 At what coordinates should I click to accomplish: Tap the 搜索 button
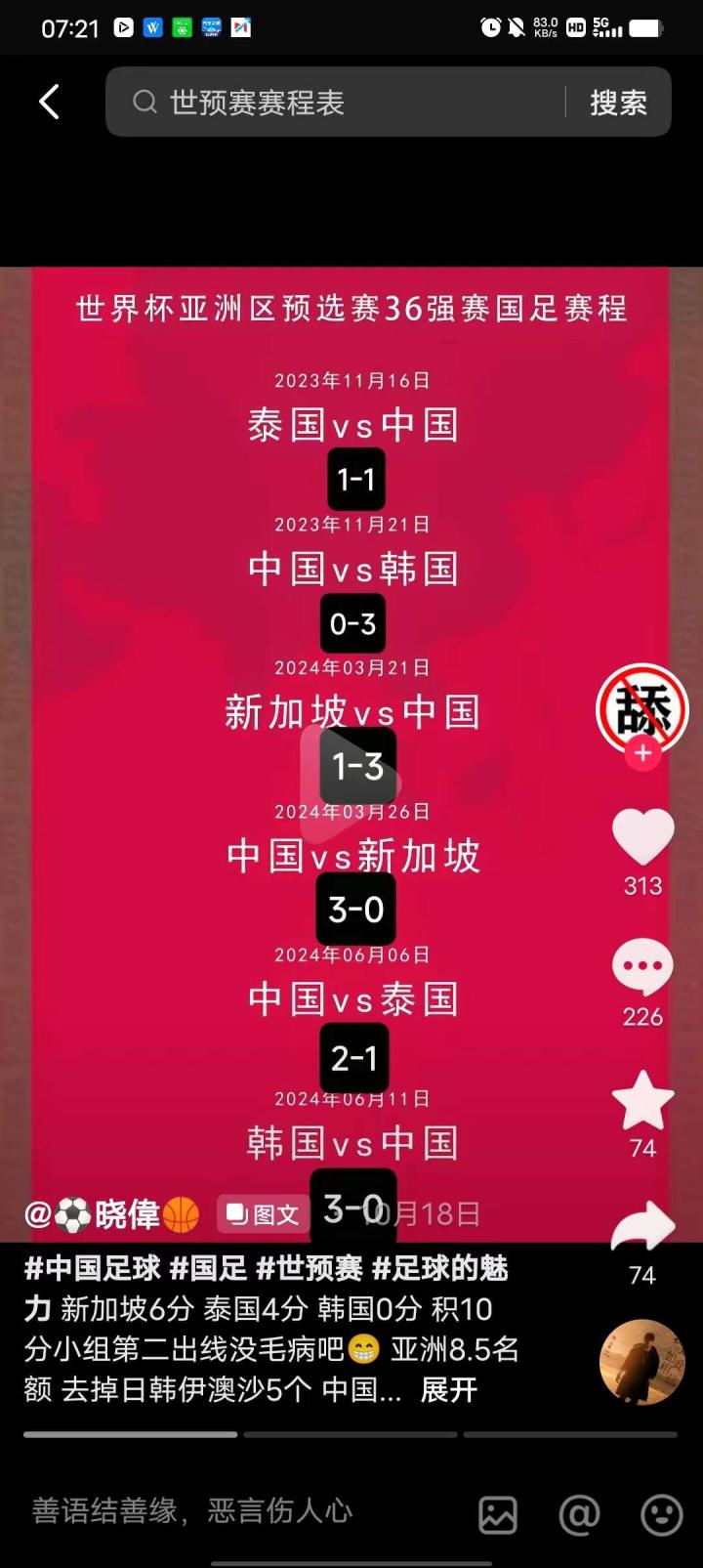[x=618, y=103]
